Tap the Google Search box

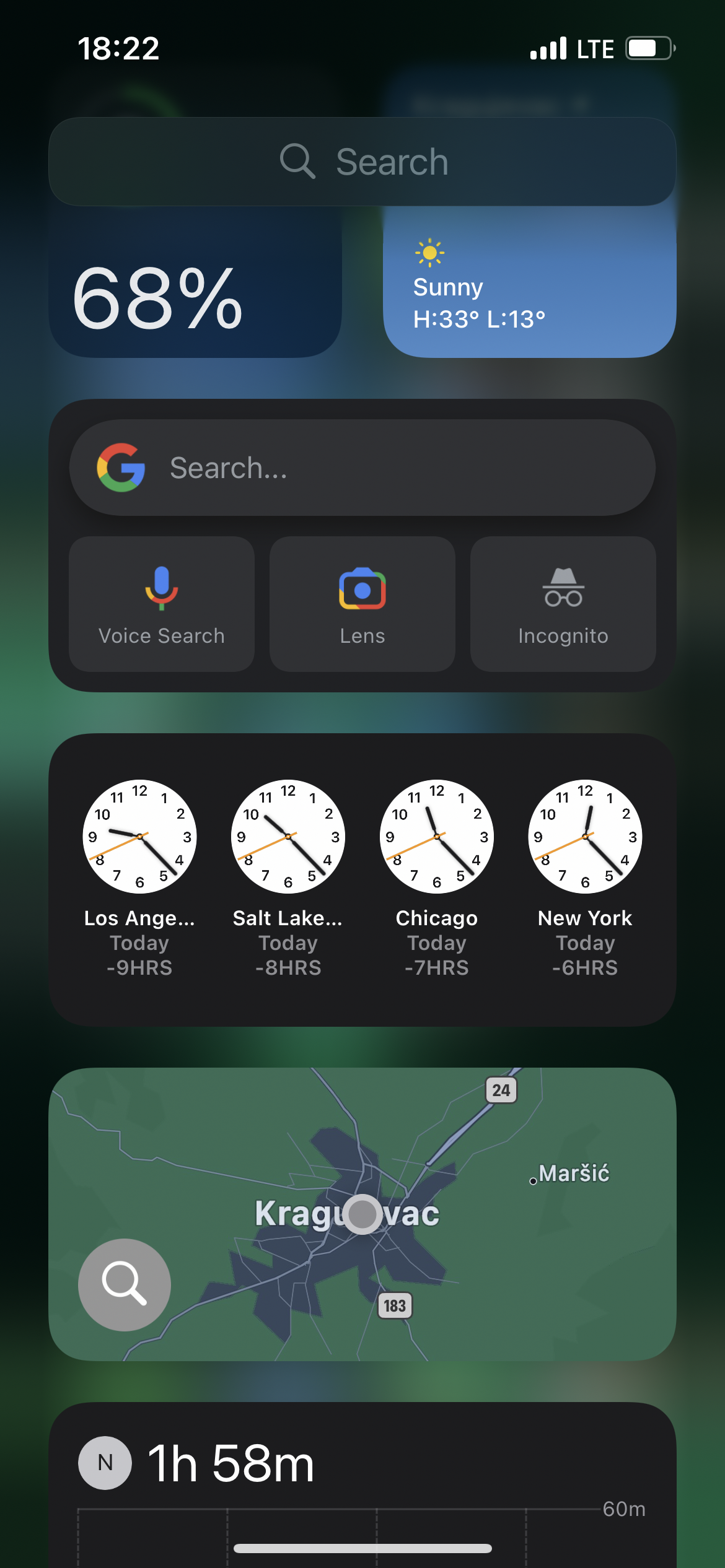coord(362,468)
